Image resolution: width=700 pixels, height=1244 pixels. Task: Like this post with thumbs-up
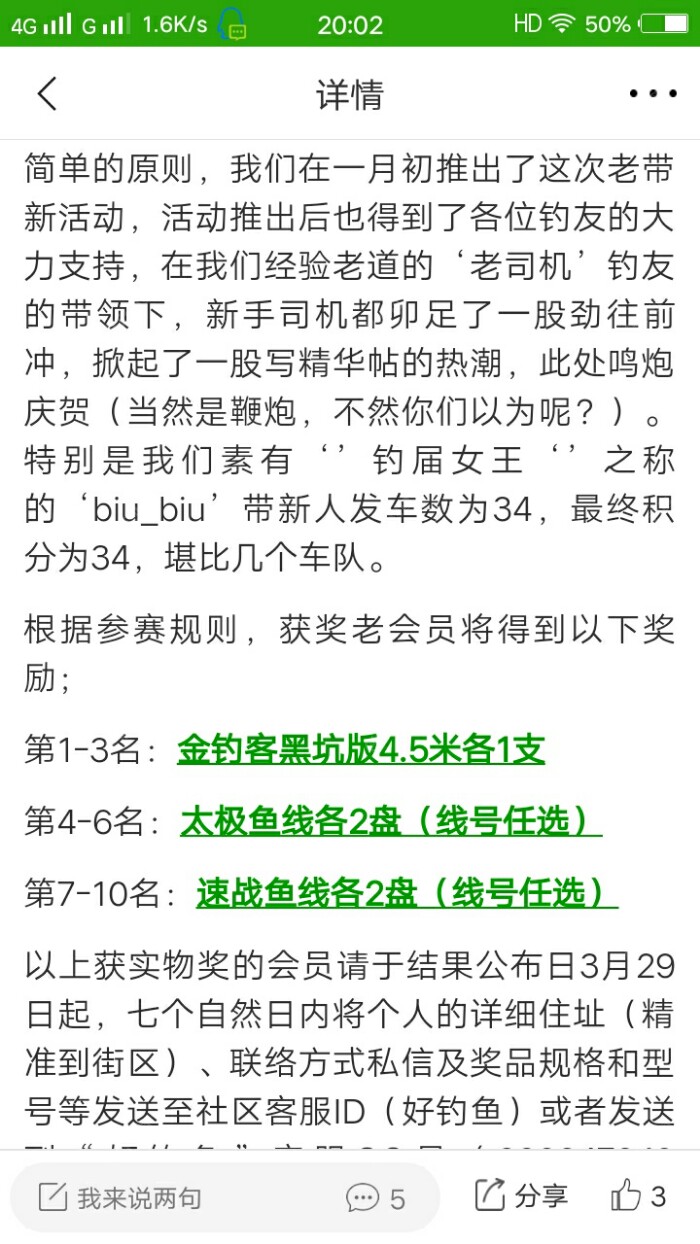pyautogui.click(x=638, y=1195)
